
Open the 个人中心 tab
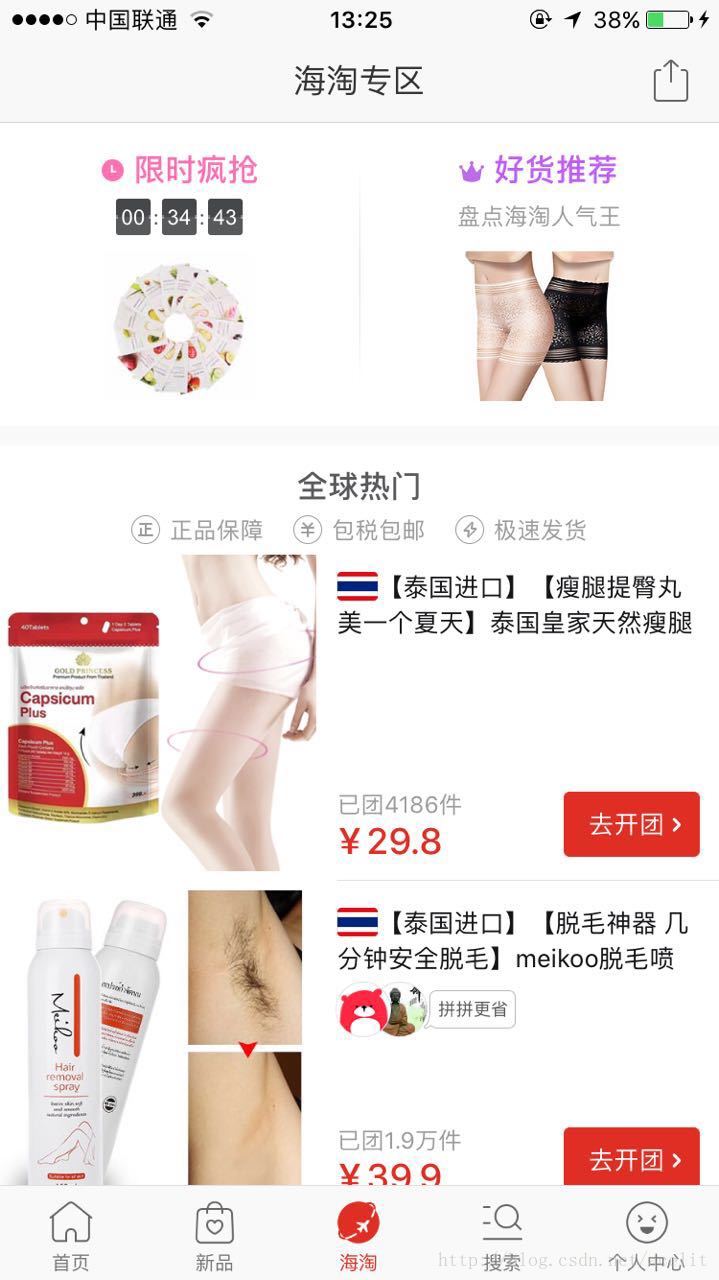tap(646, 1236)
